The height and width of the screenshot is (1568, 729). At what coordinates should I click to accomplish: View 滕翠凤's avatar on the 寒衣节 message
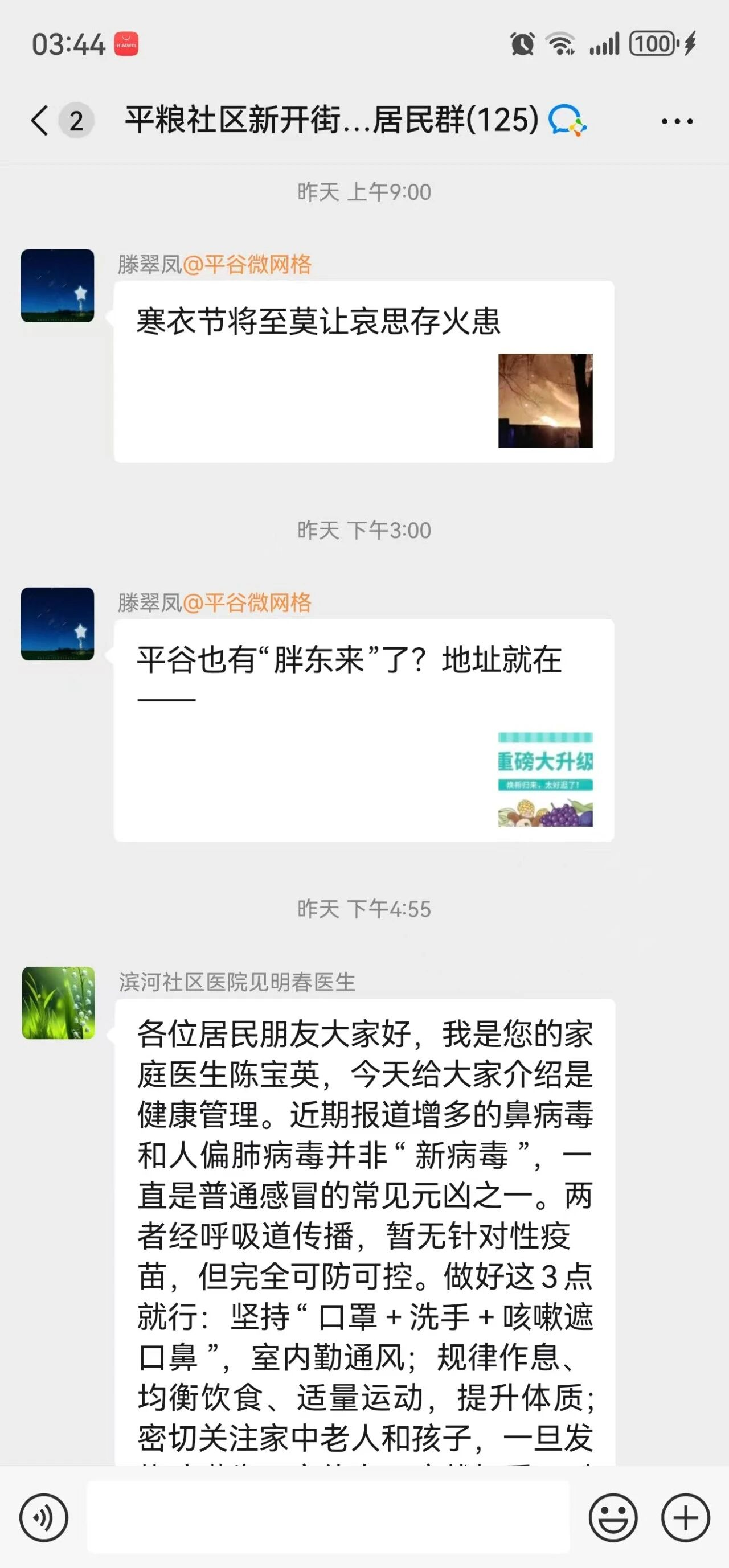(58, 285)
